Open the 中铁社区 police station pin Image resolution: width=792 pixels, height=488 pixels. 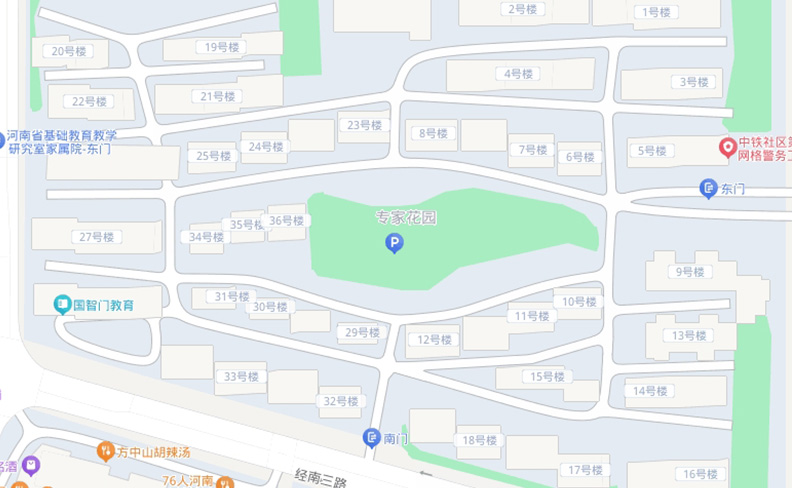[728, 148]
